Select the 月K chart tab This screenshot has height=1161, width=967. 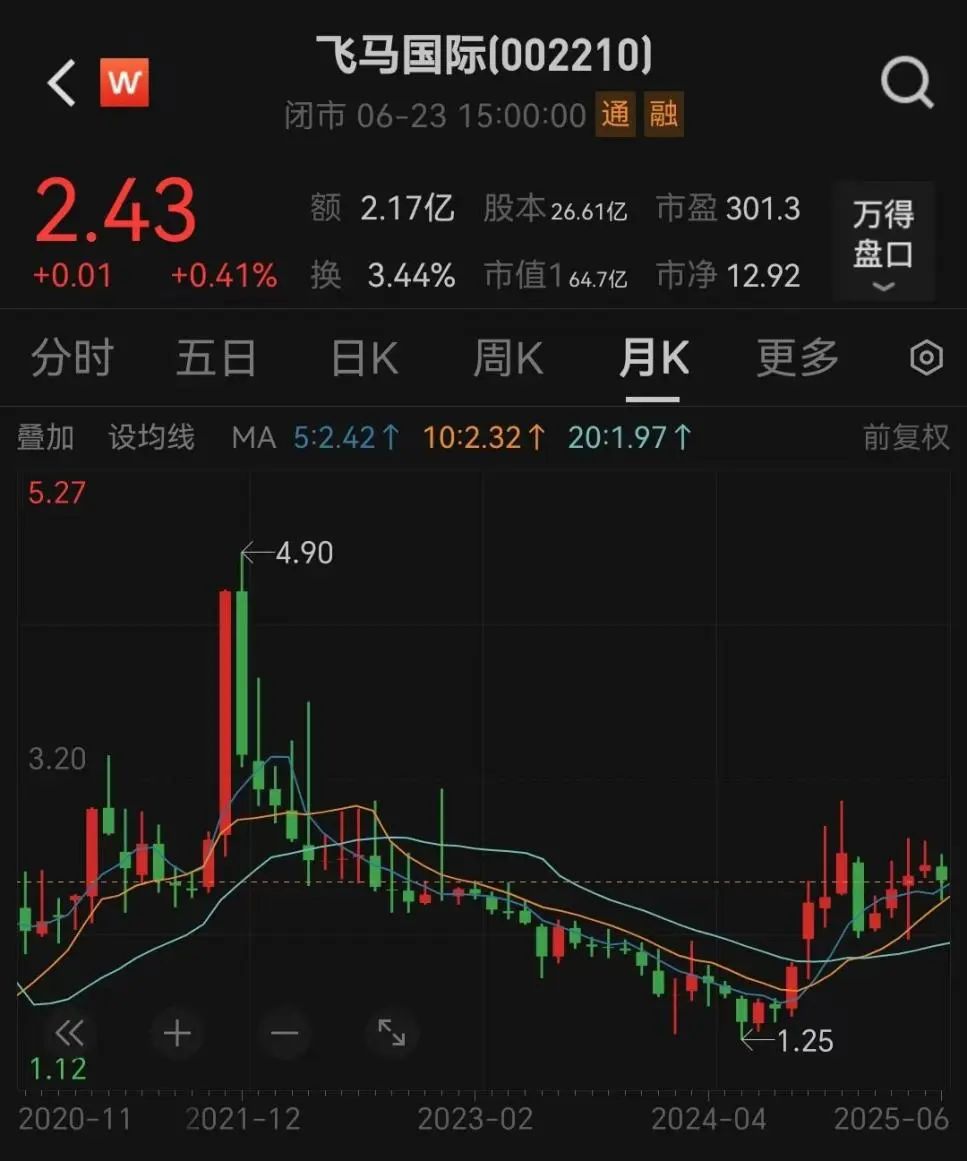(x=654, y=358)
